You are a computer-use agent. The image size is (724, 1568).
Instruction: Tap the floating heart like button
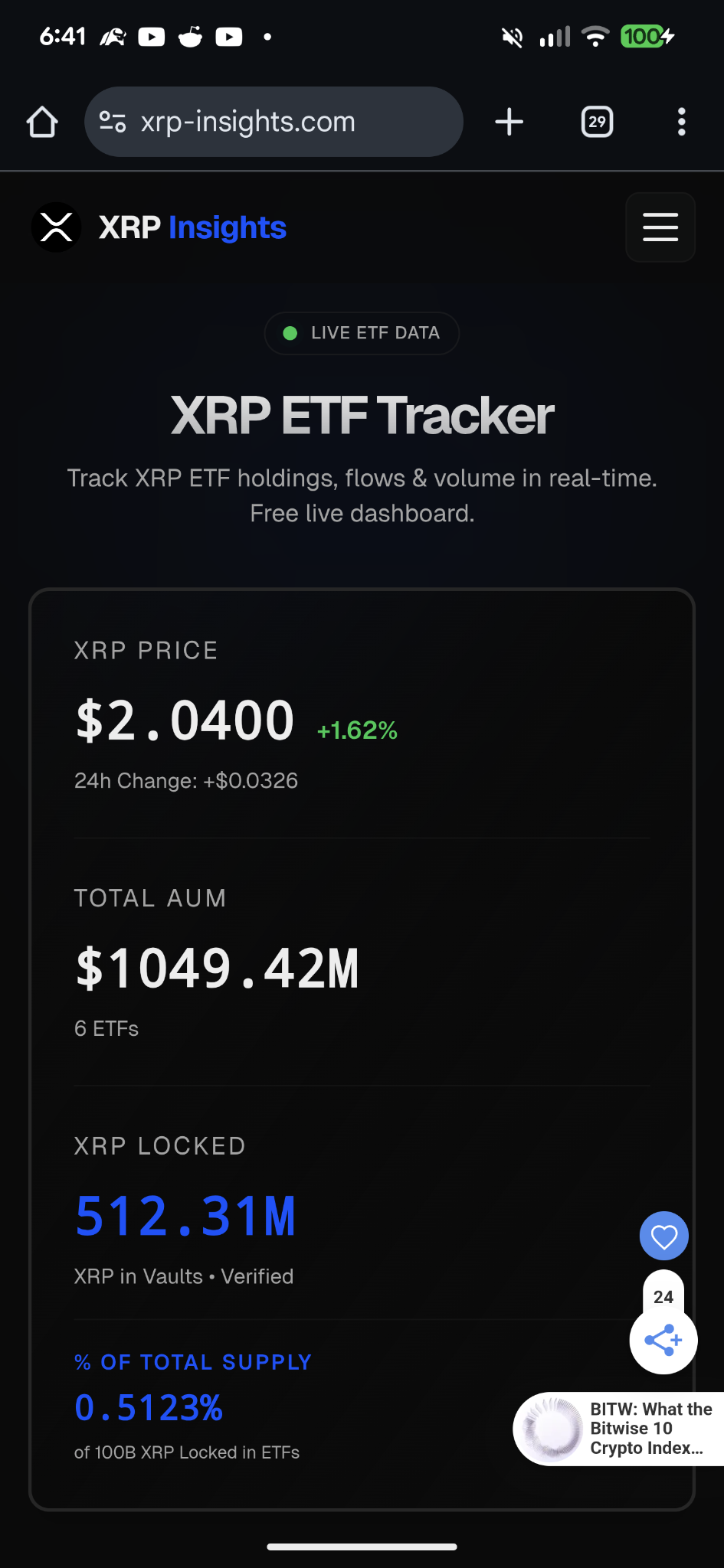point(663,1236)
